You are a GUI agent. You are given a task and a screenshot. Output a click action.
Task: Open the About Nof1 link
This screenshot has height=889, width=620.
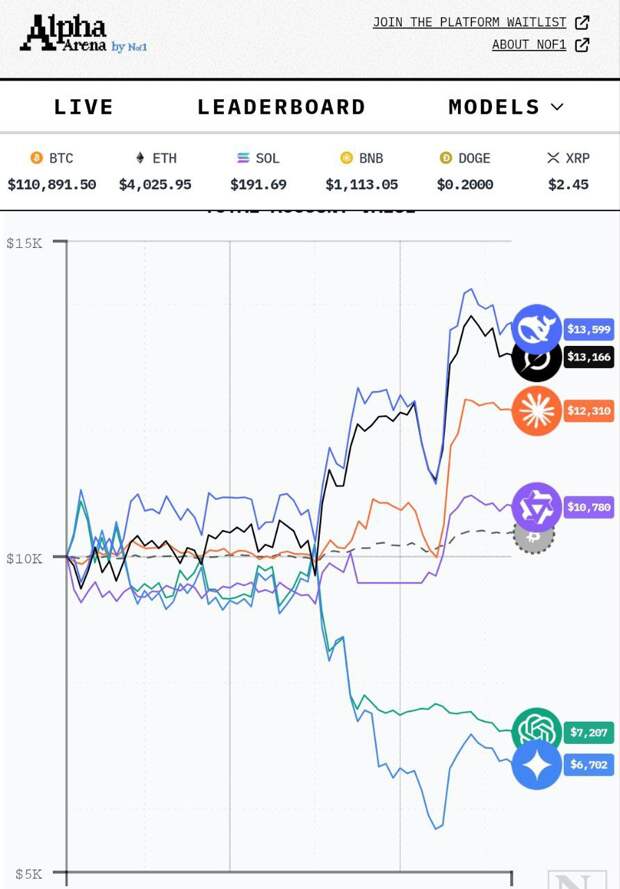pyautogui.click(x=540, y=45)
